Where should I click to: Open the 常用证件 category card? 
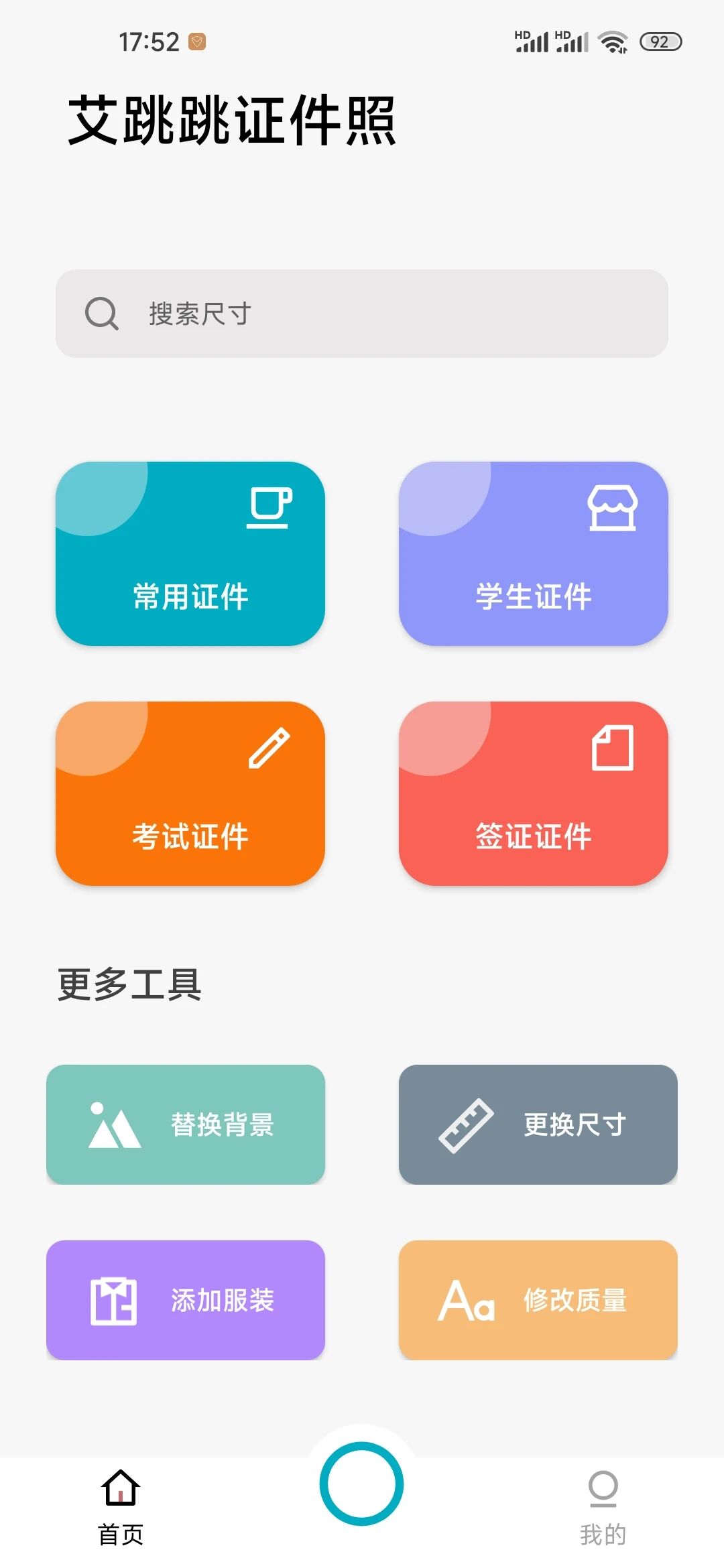[190, 553]
